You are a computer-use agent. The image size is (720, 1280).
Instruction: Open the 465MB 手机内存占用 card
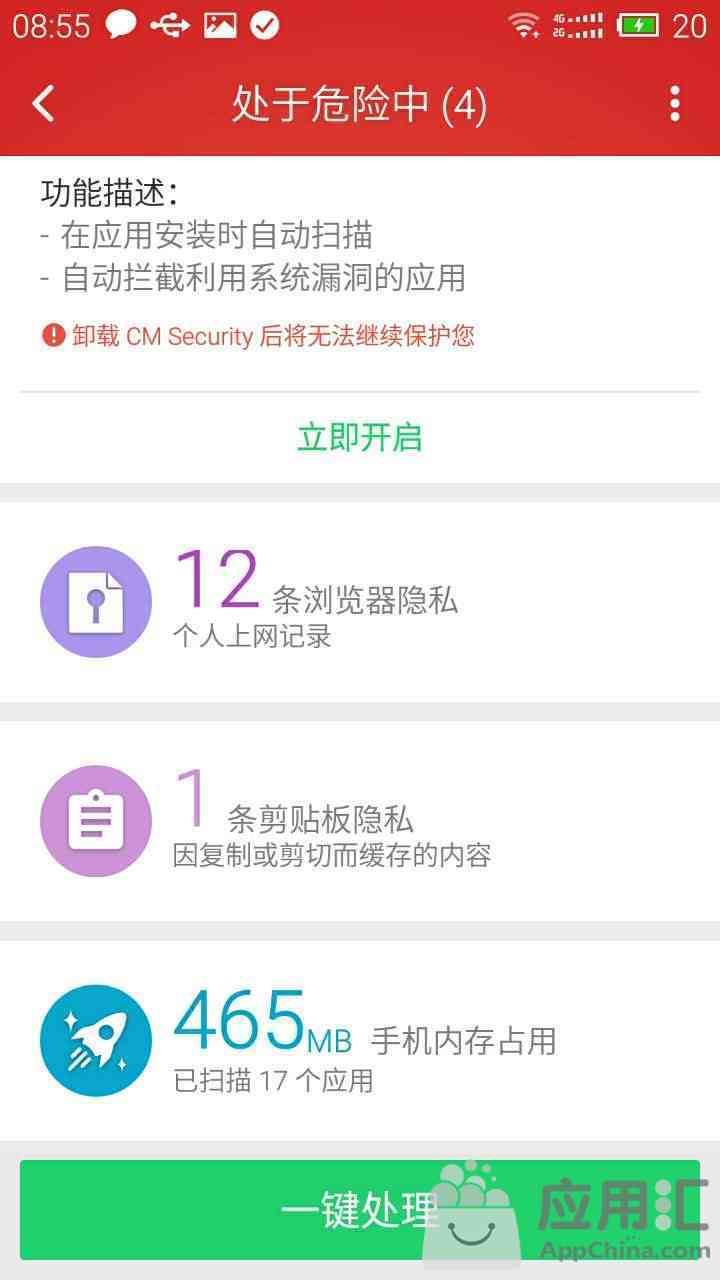click(360, 1040)
